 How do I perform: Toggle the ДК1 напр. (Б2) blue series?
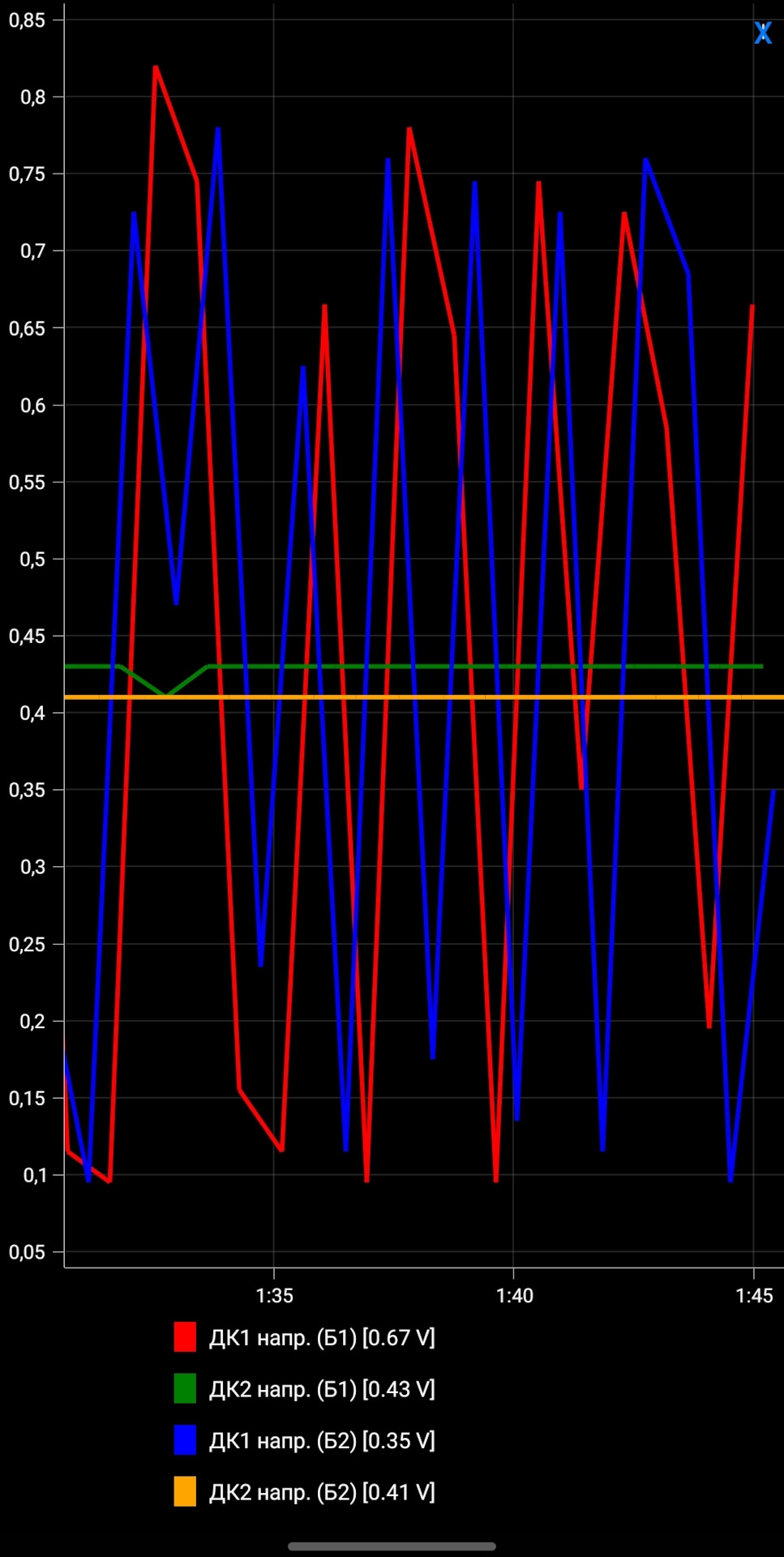pos(305,1440)
